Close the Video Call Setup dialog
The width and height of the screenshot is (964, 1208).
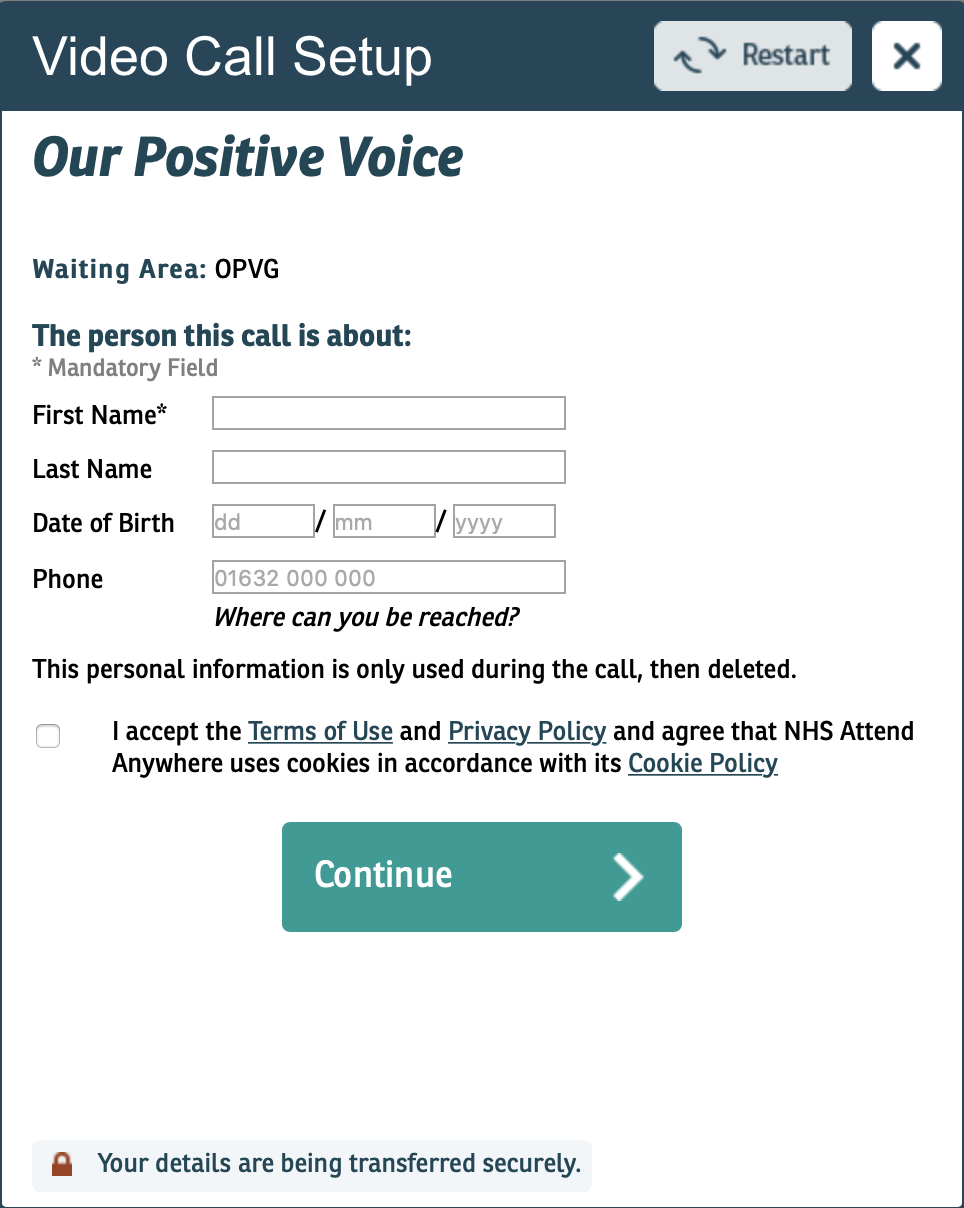pos(907,56)
